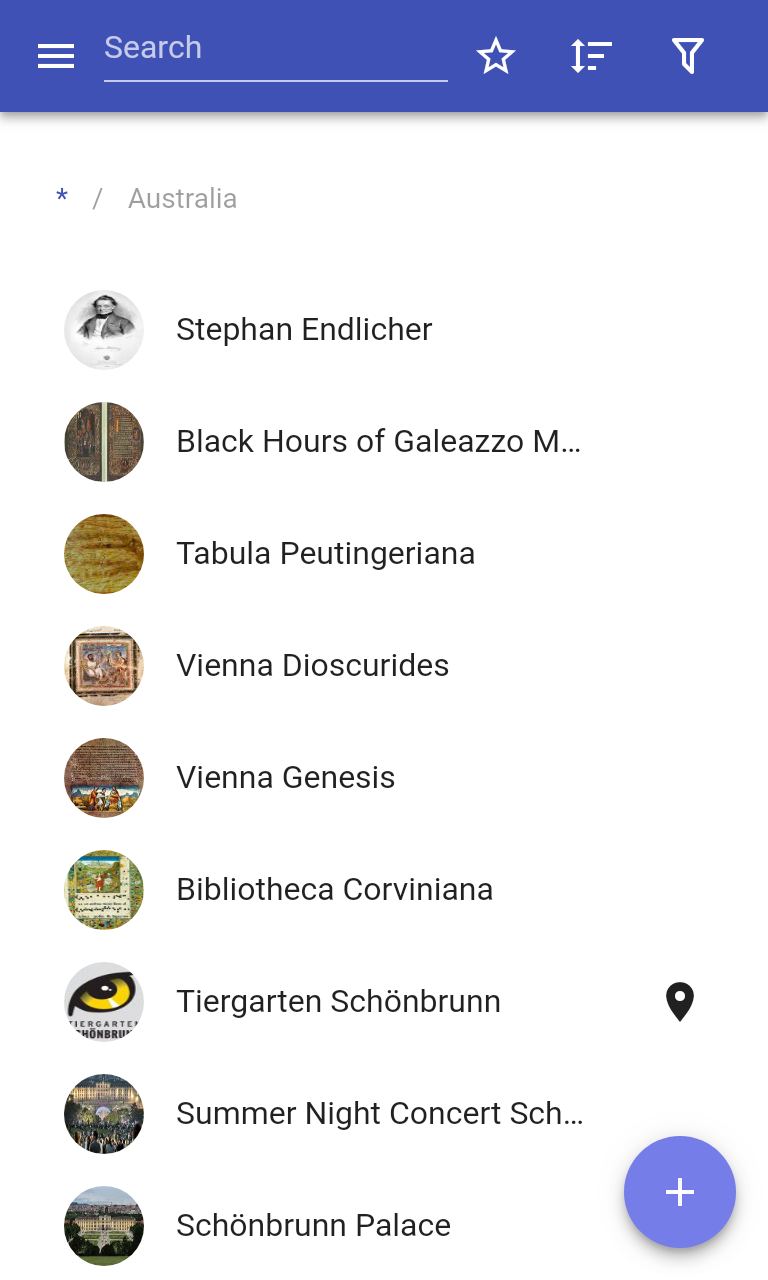Open Black Hours of Galeazzo entry
This screenshot has width=768, height=1280.
point(378,442)
